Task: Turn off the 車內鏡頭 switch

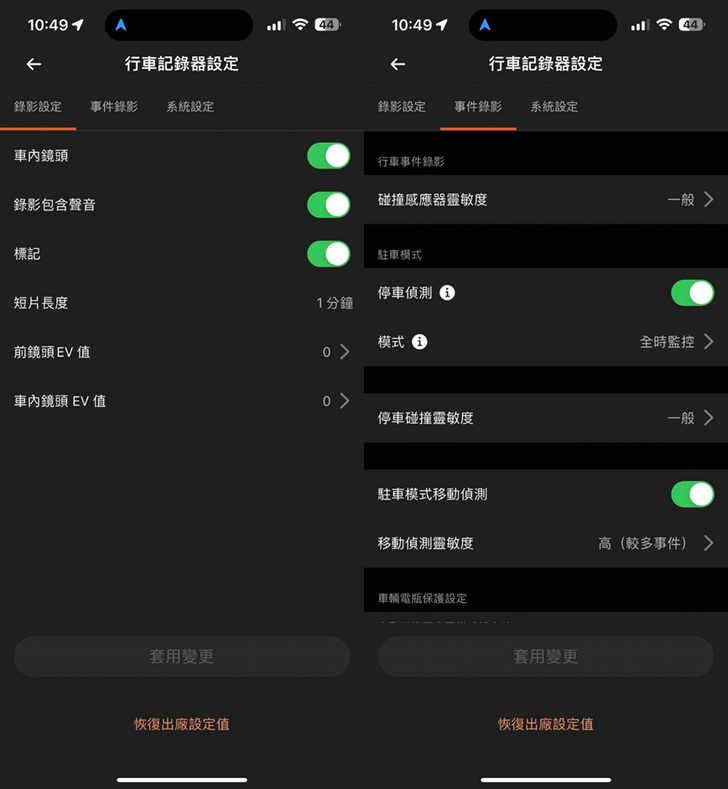Action: click(328, 156)
